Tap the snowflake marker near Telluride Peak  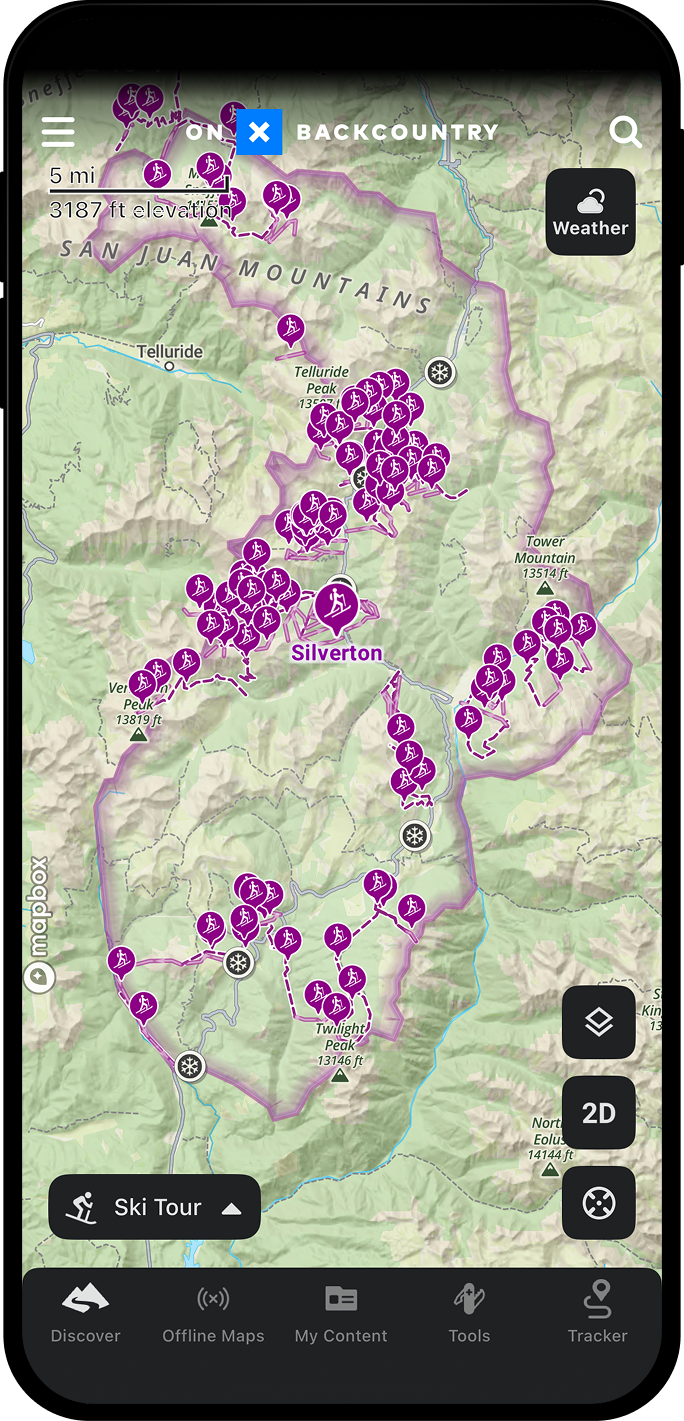tap(439, 373)
